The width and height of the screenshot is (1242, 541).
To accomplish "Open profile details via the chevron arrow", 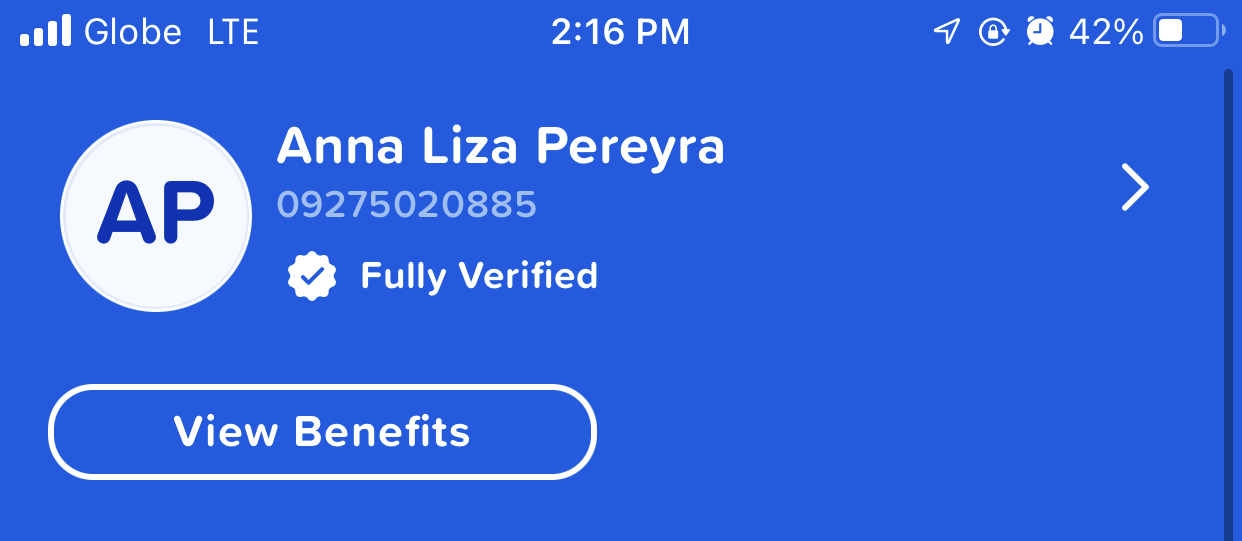I will pyautogui.click(x=1134, y=188).
